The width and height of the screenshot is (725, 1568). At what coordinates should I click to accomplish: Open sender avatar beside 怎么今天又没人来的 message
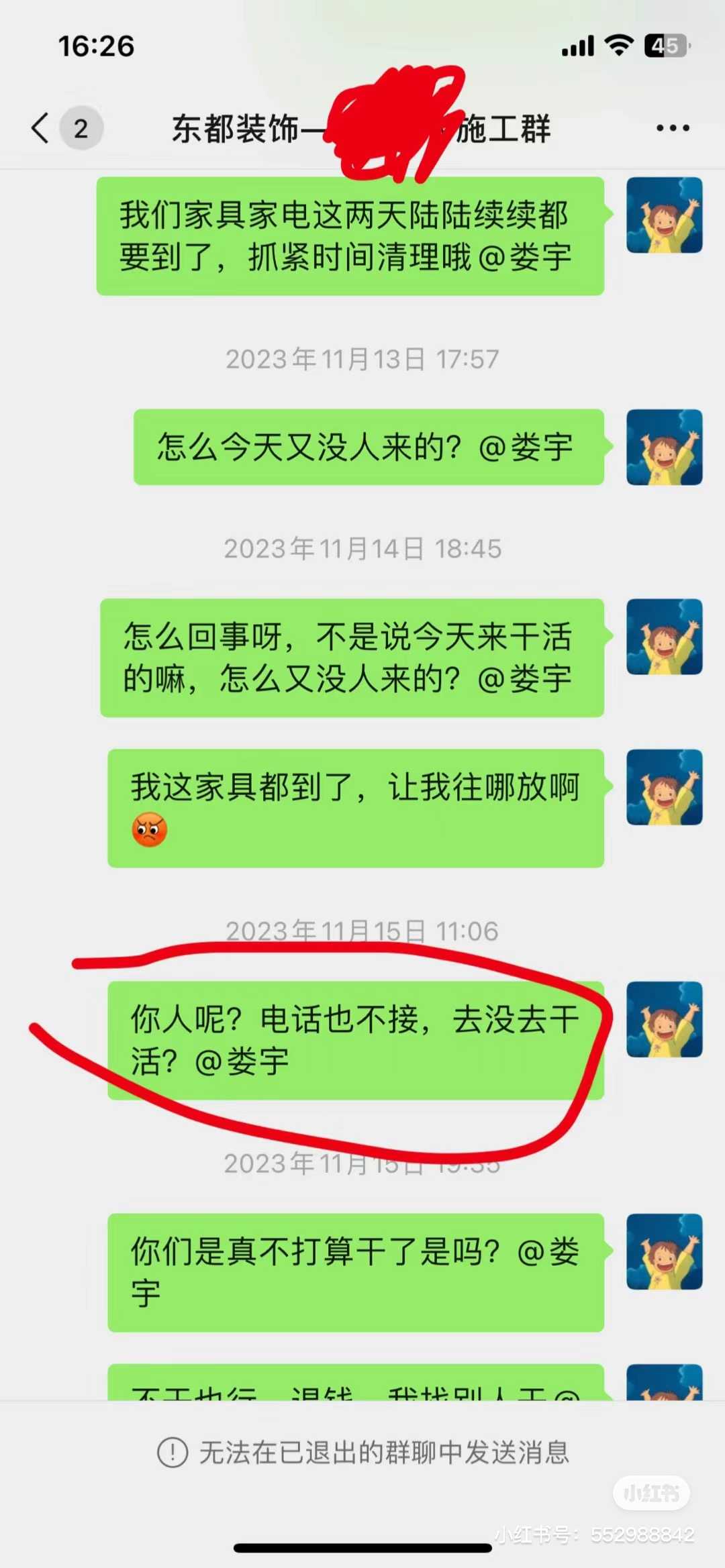pyautogui.click(x=664, y=447)
